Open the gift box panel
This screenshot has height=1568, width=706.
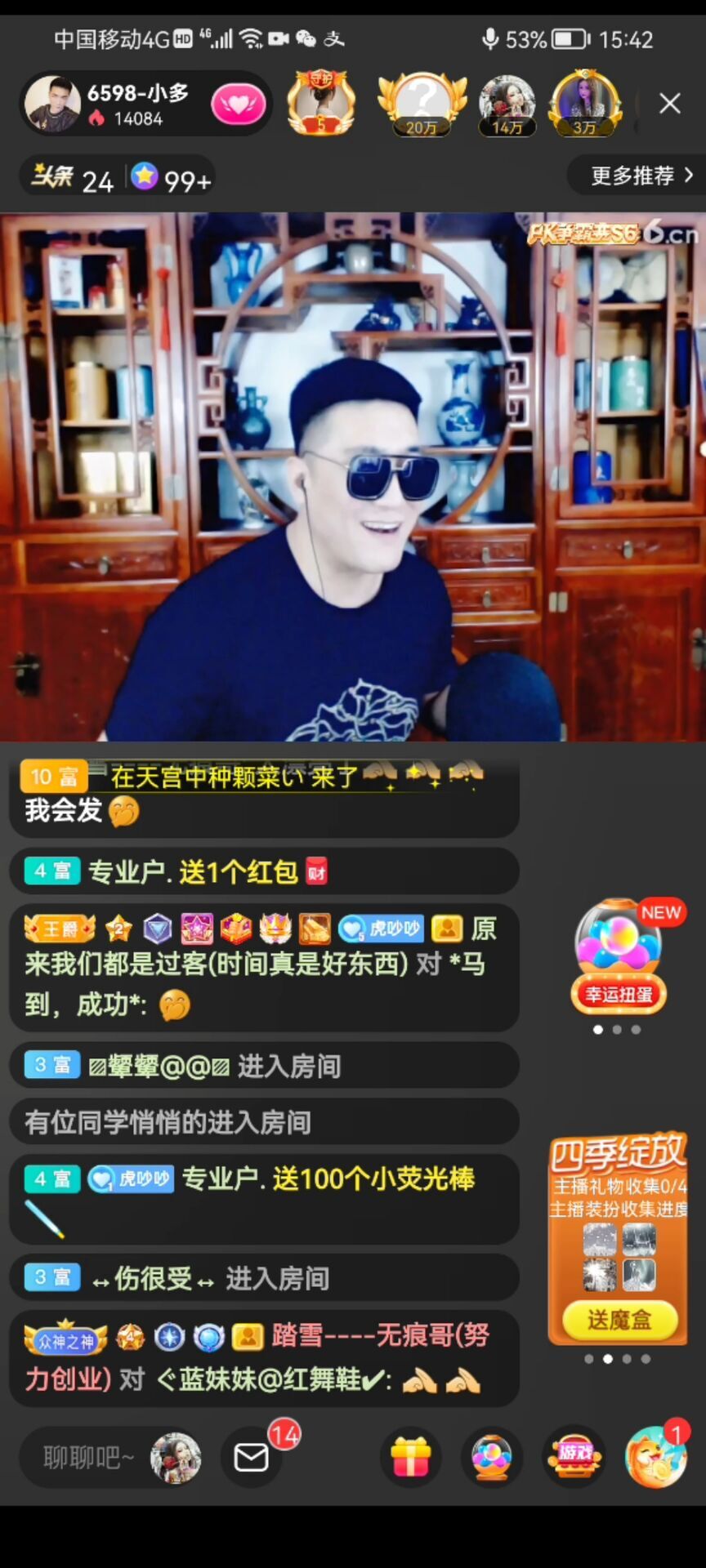tap(411, 1458)
